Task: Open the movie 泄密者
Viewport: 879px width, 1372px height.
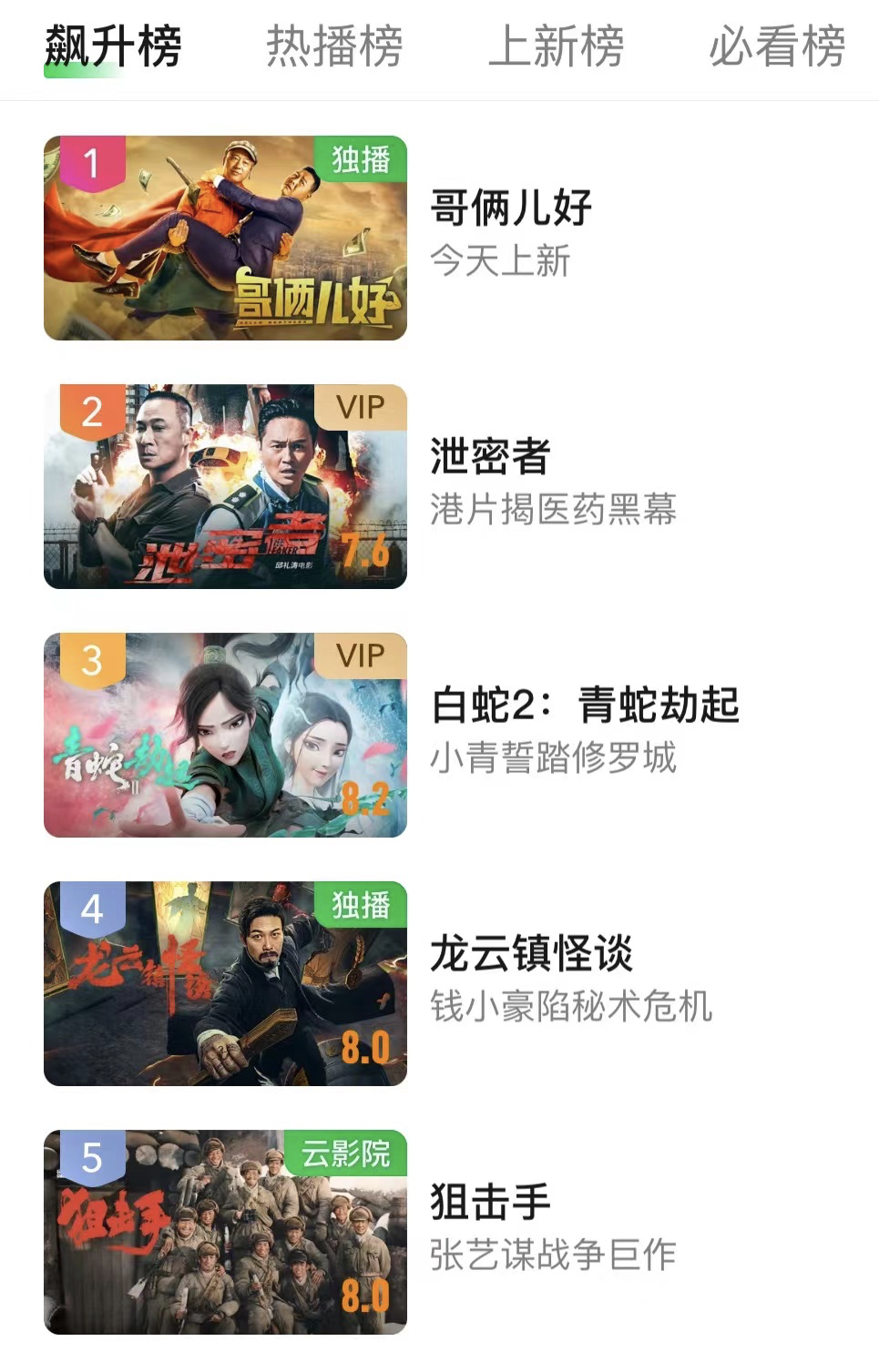Action: [x=490, y=457]
